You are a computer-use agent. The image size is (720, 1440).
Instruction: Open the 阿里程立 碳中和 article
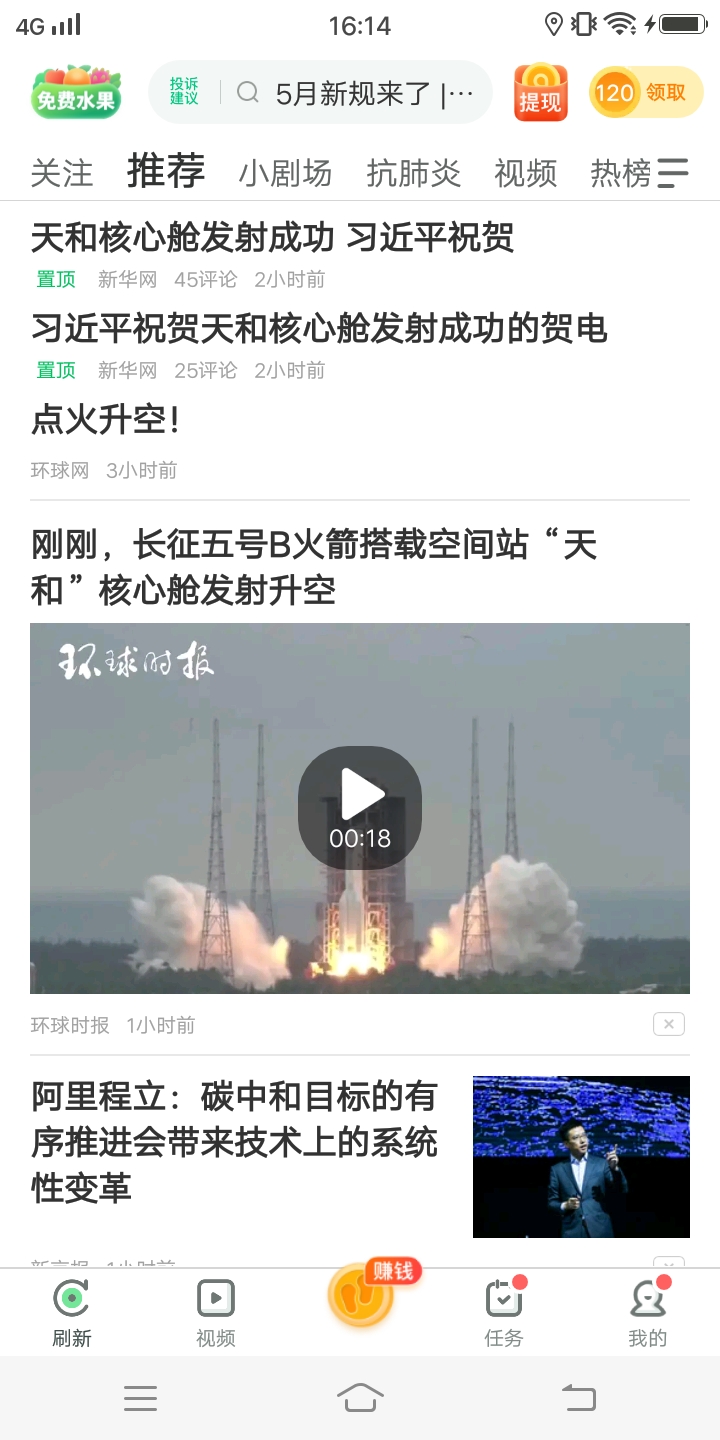coord(235,1142)
